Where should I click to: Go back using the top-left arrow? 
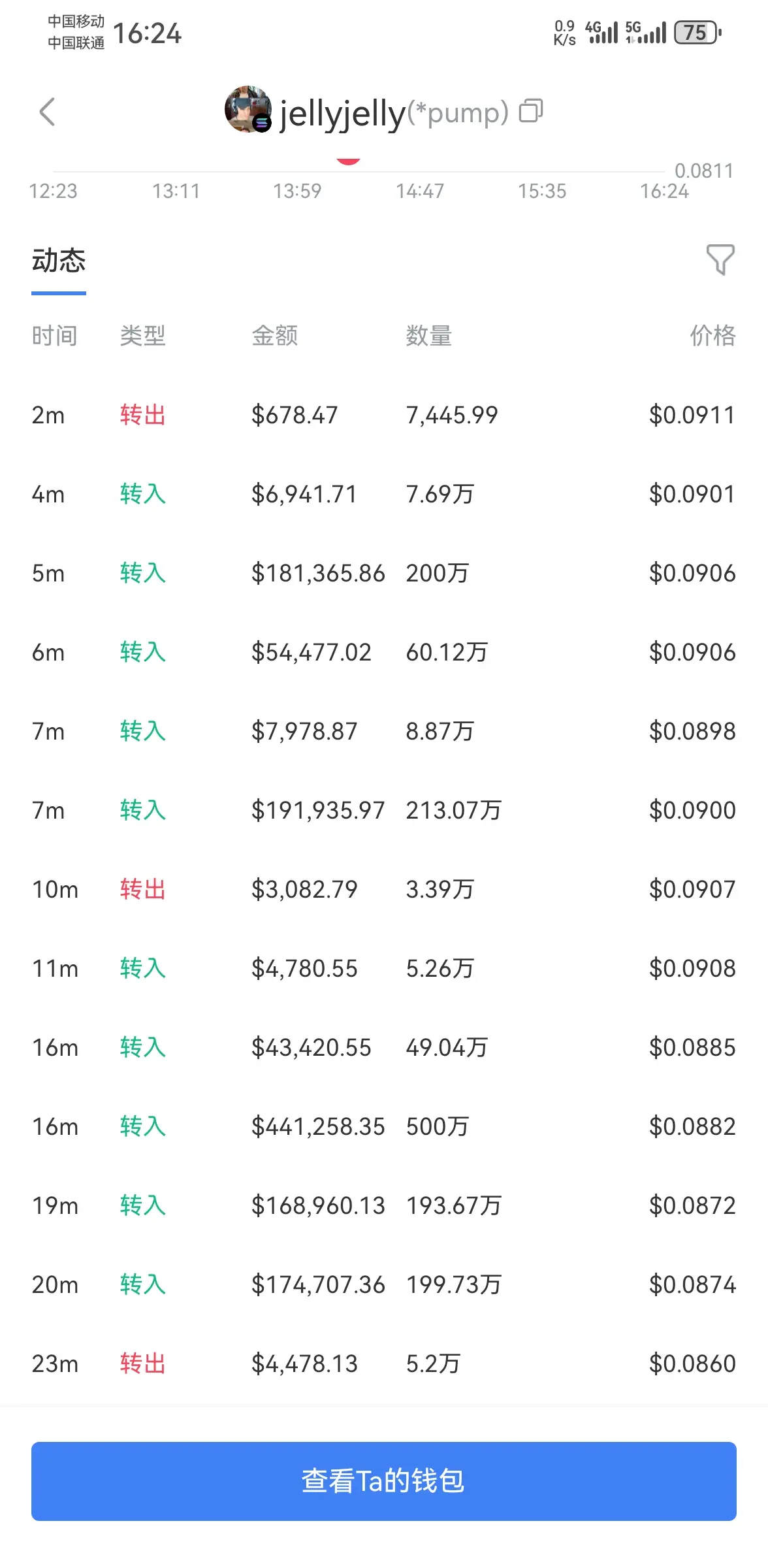(47, 112)
